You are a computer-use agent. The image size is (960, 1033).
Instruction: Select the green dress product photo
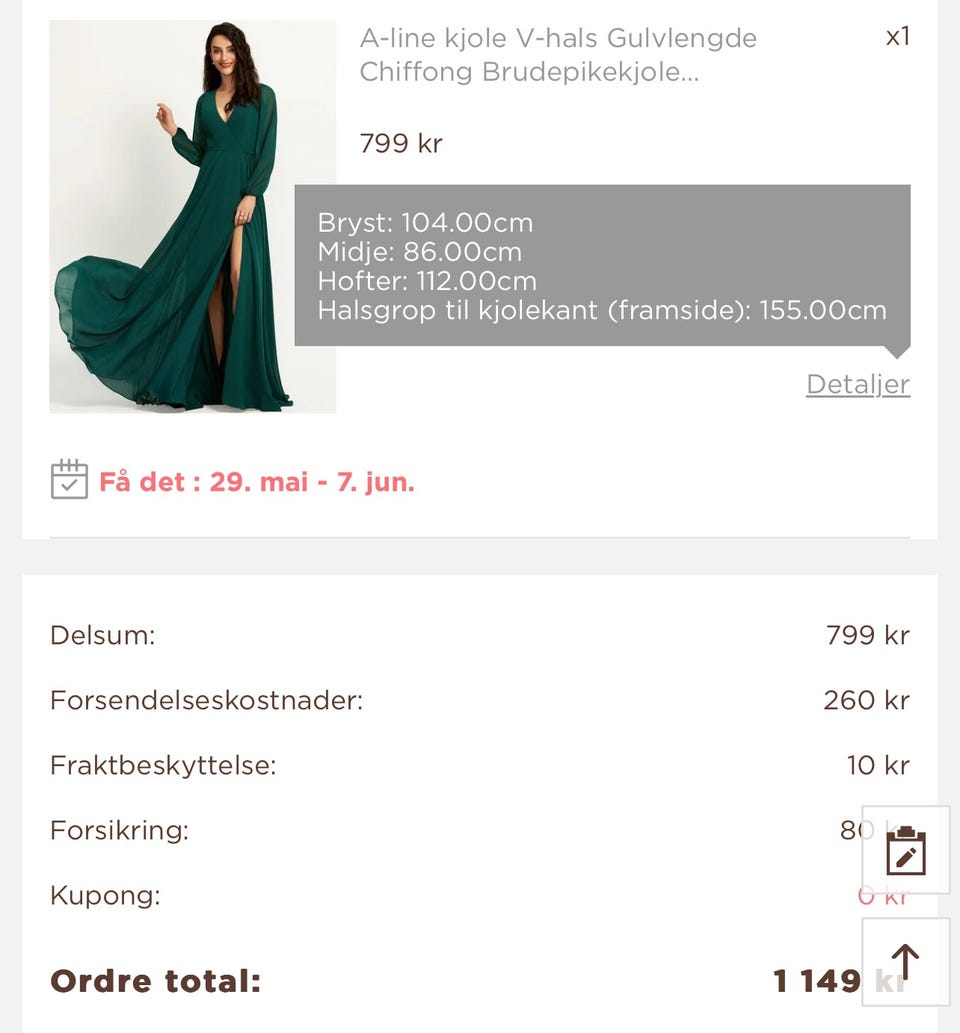(192, 210)
